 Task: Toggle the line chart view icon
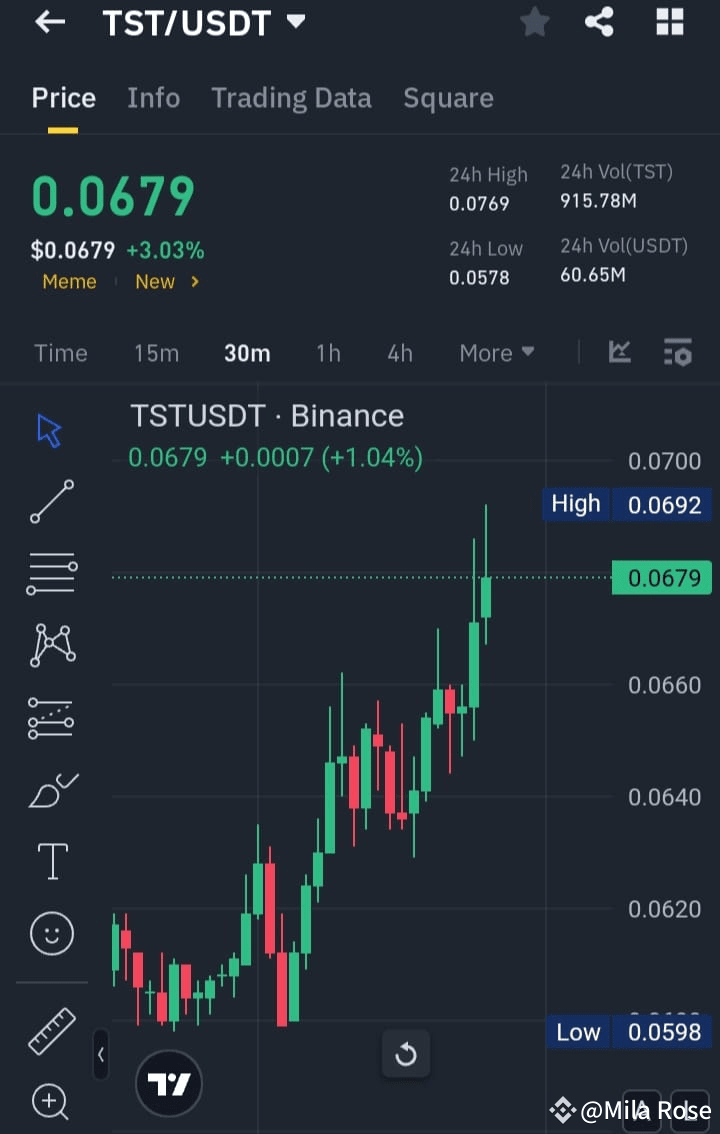(x=620, y=352)
